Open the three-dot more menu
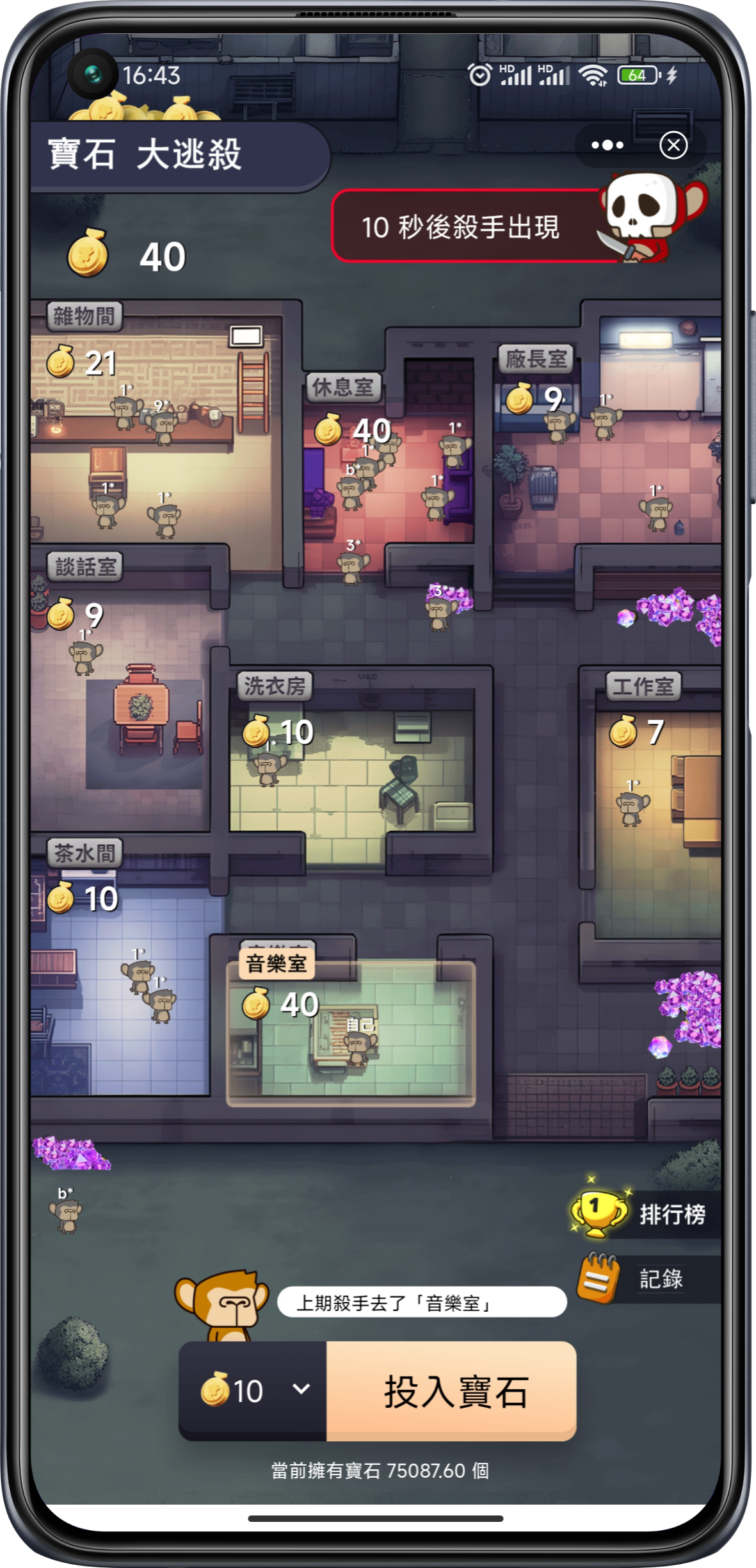 (x=607, y=145)
